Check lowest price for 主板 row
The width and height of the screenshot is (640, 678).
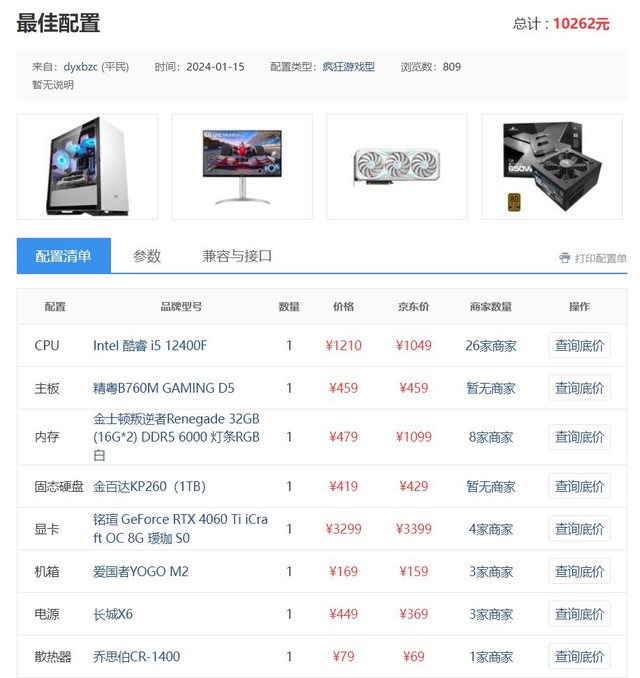pos(579,388)
